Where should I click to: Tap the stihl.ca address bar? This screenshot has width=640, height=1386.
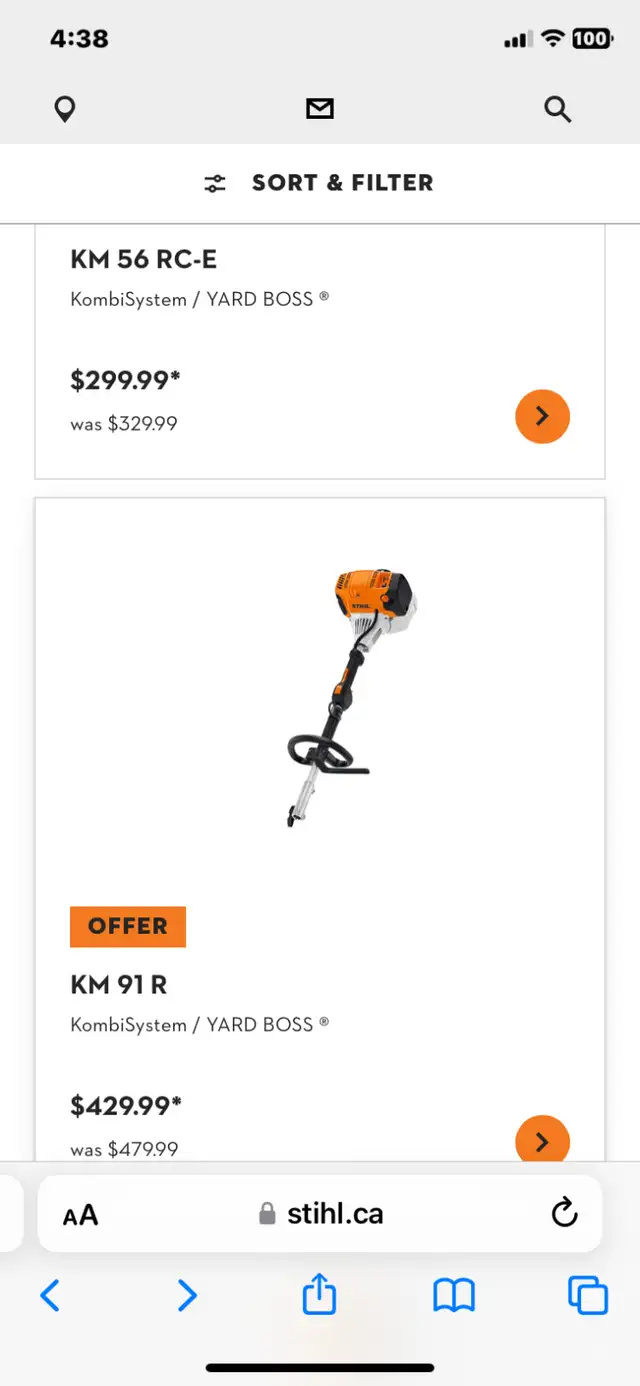click(x=320, y=1214)
